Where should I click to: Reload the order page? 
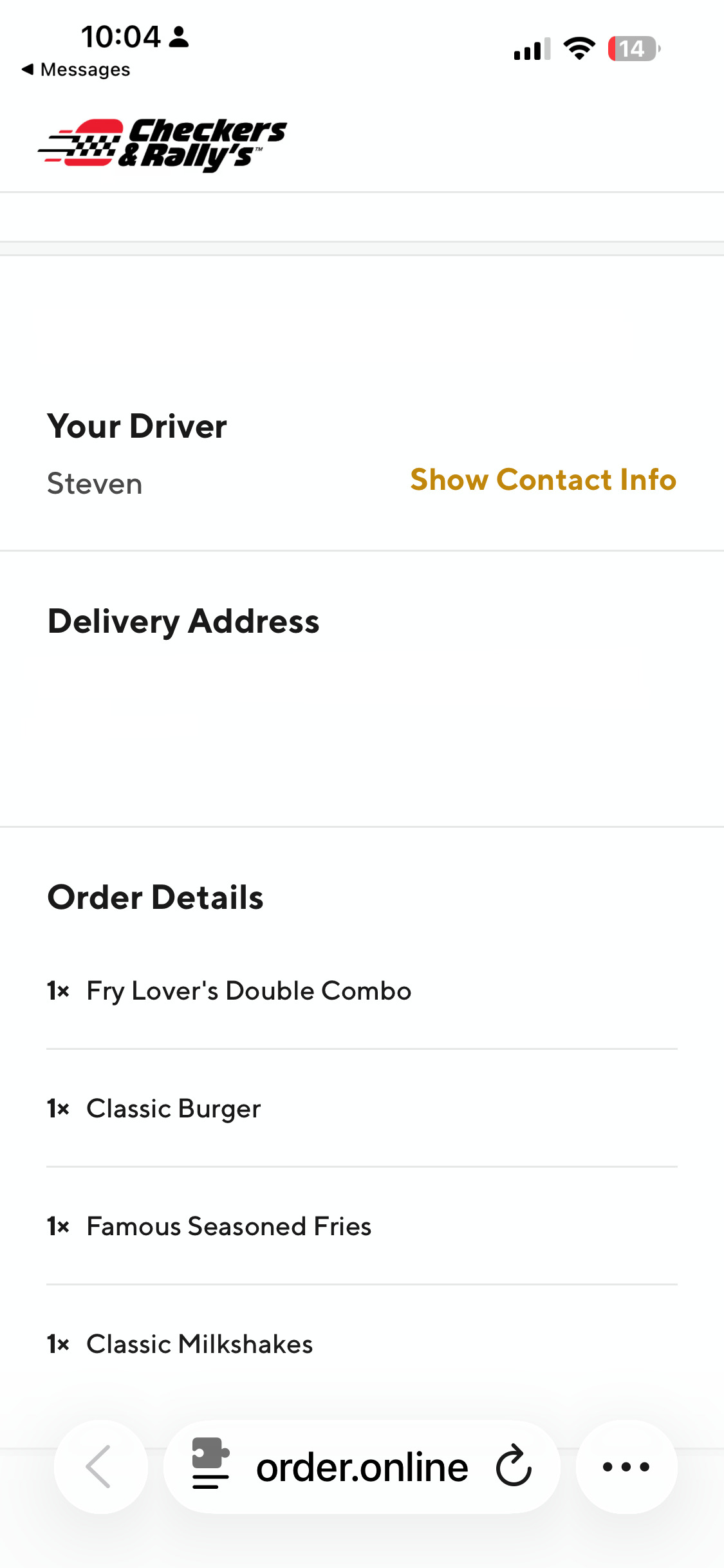click(x=514, y=1466)
